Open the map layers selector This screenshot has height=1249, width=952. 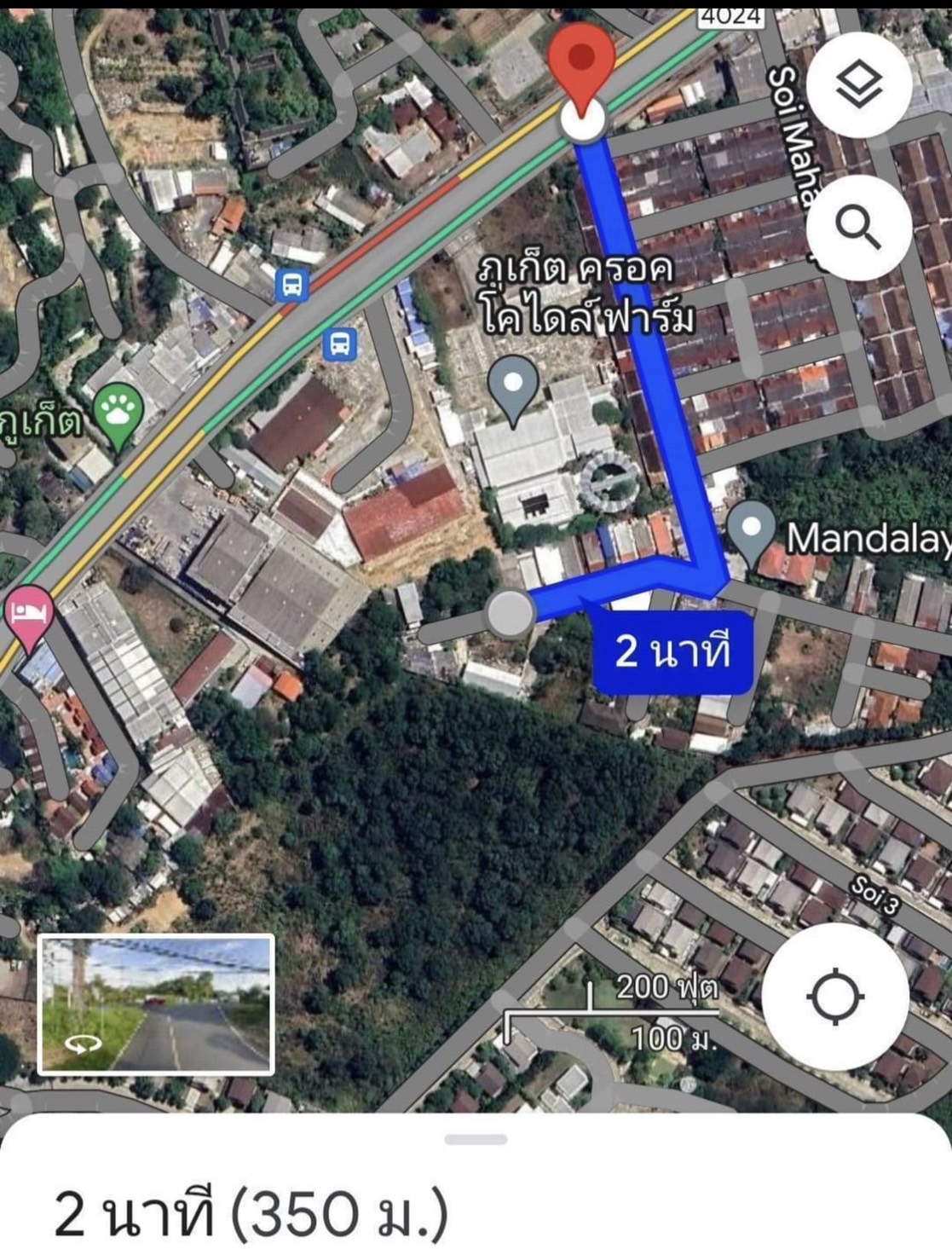(858, 84)
